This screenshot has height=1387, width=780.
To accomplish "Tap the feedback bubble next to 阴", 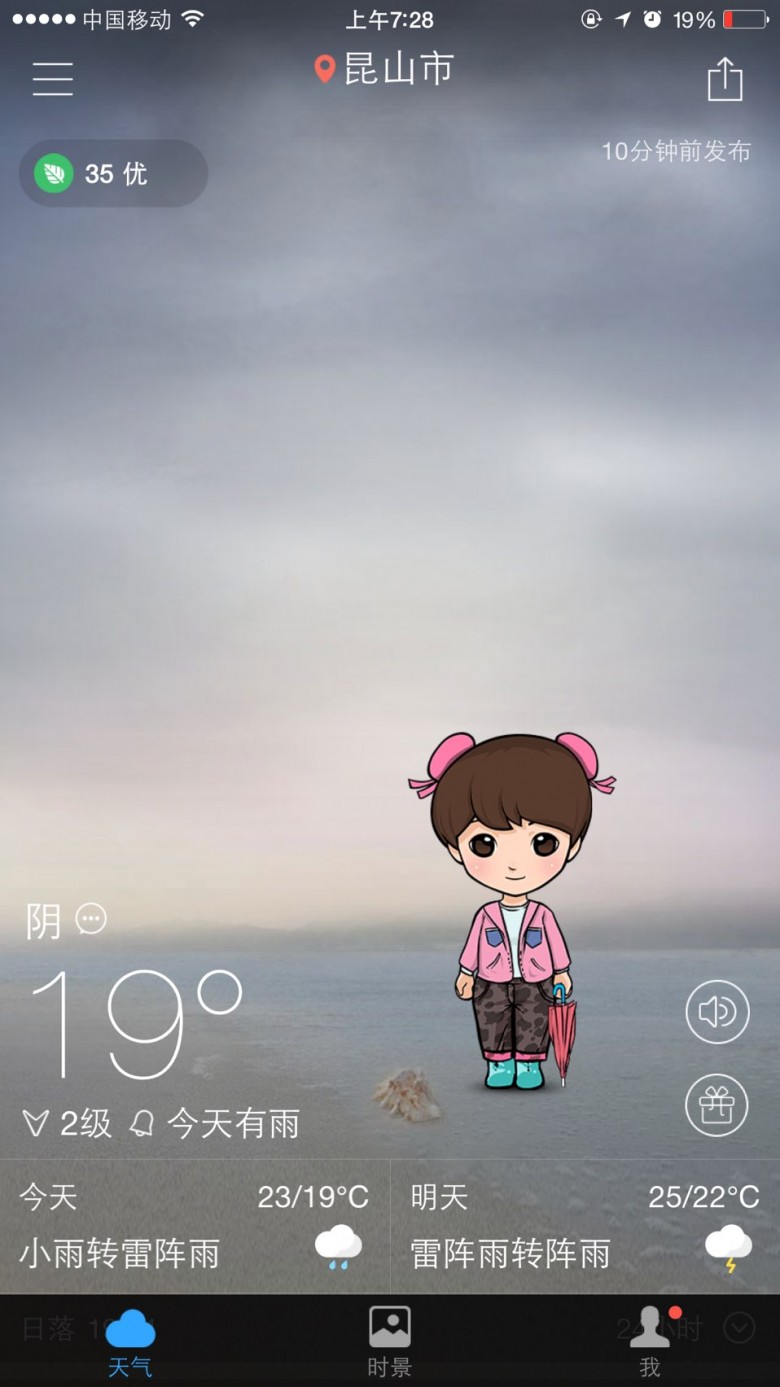I will pyautogui.click(x=91, y=919).
